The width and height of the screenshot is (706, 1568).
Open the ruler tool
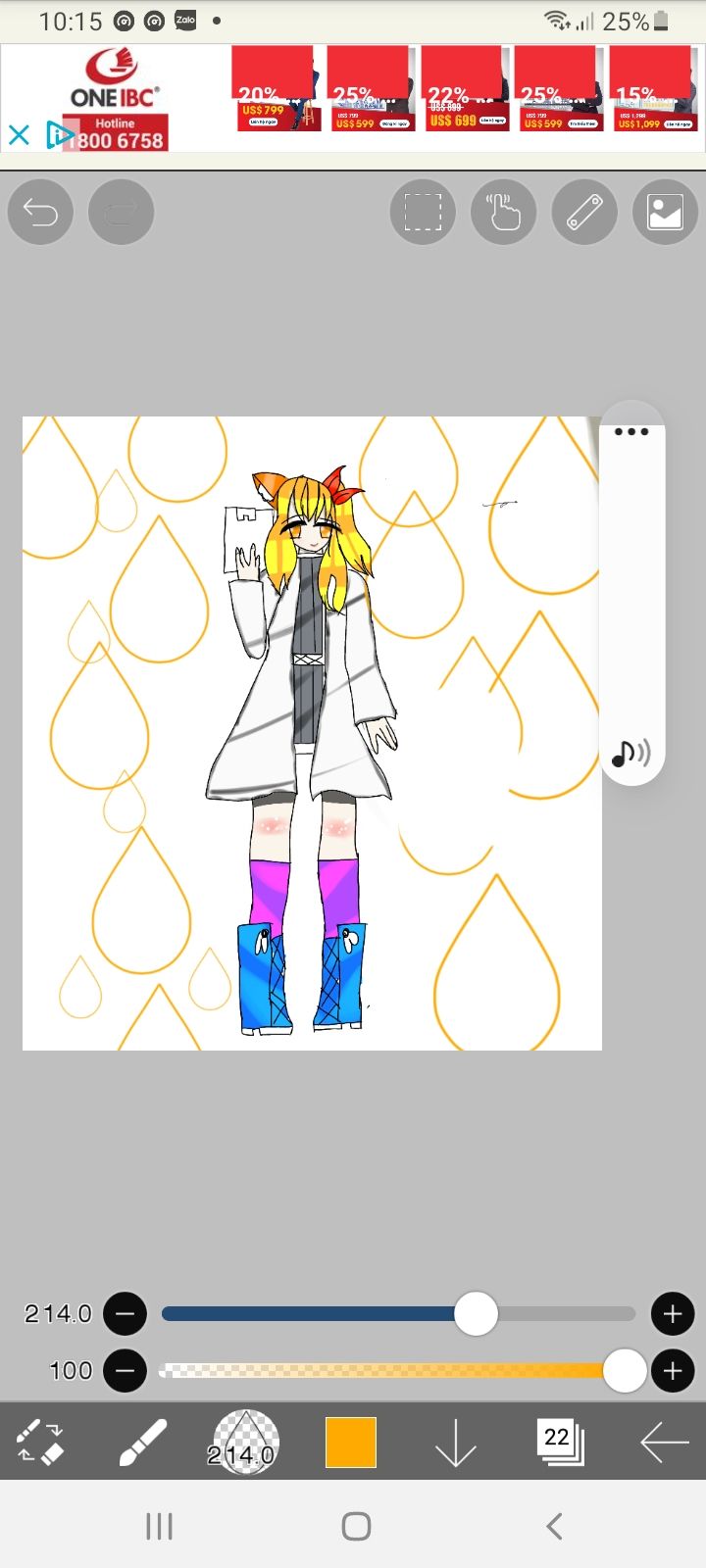point(584,212)
